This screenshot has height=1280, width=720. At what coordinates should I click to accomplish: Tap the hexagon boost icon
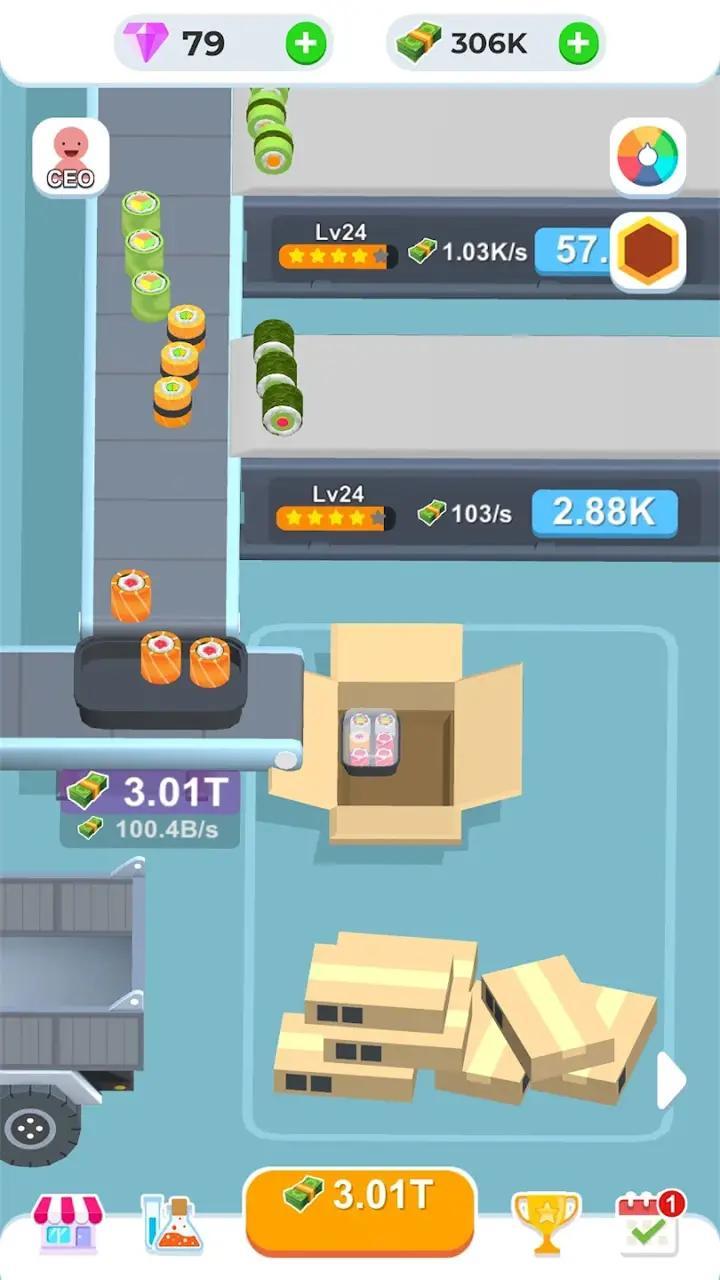click(647, 253)
